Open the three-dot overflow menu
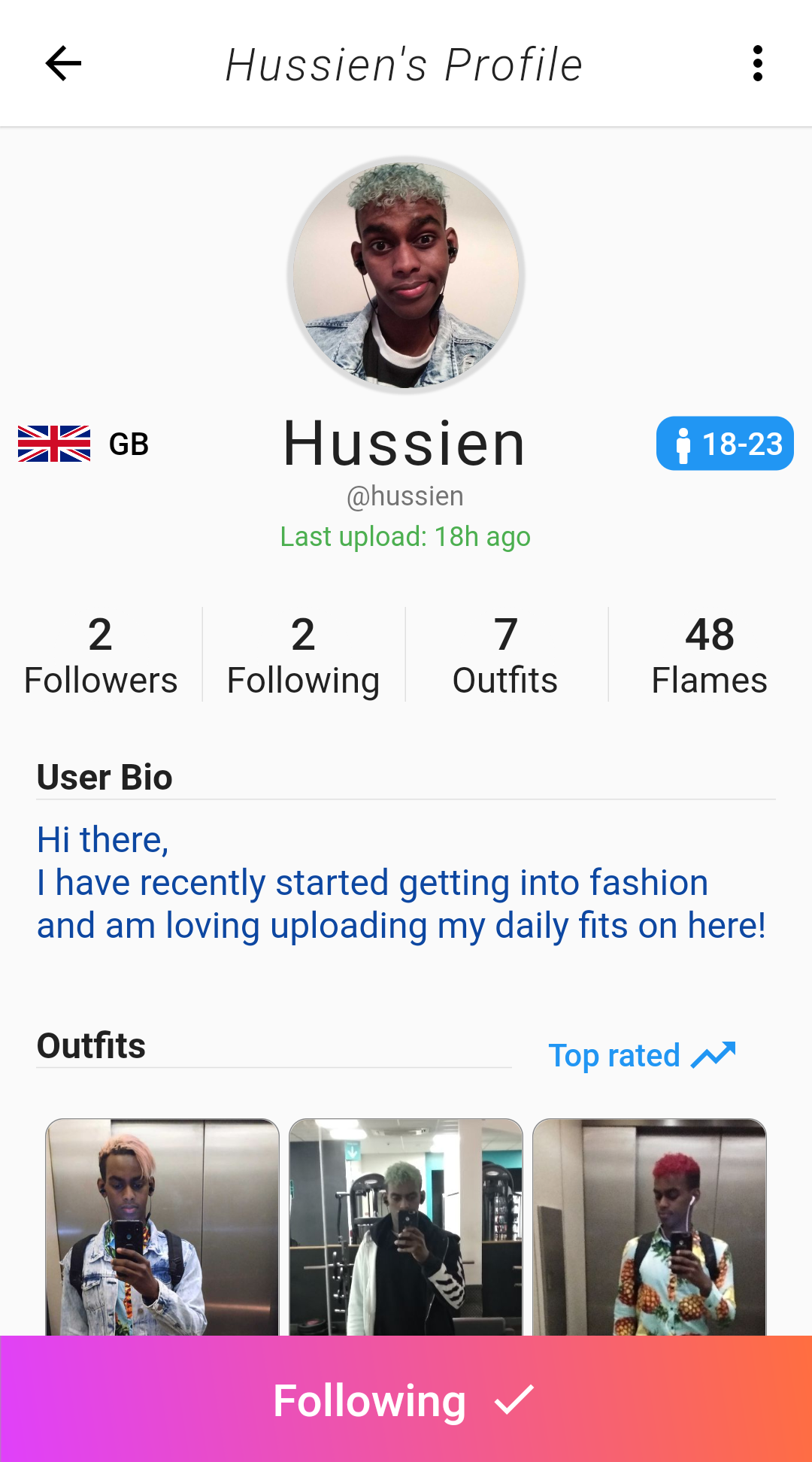This screenshot has width=812, height=1462. [x=757, y=63]
